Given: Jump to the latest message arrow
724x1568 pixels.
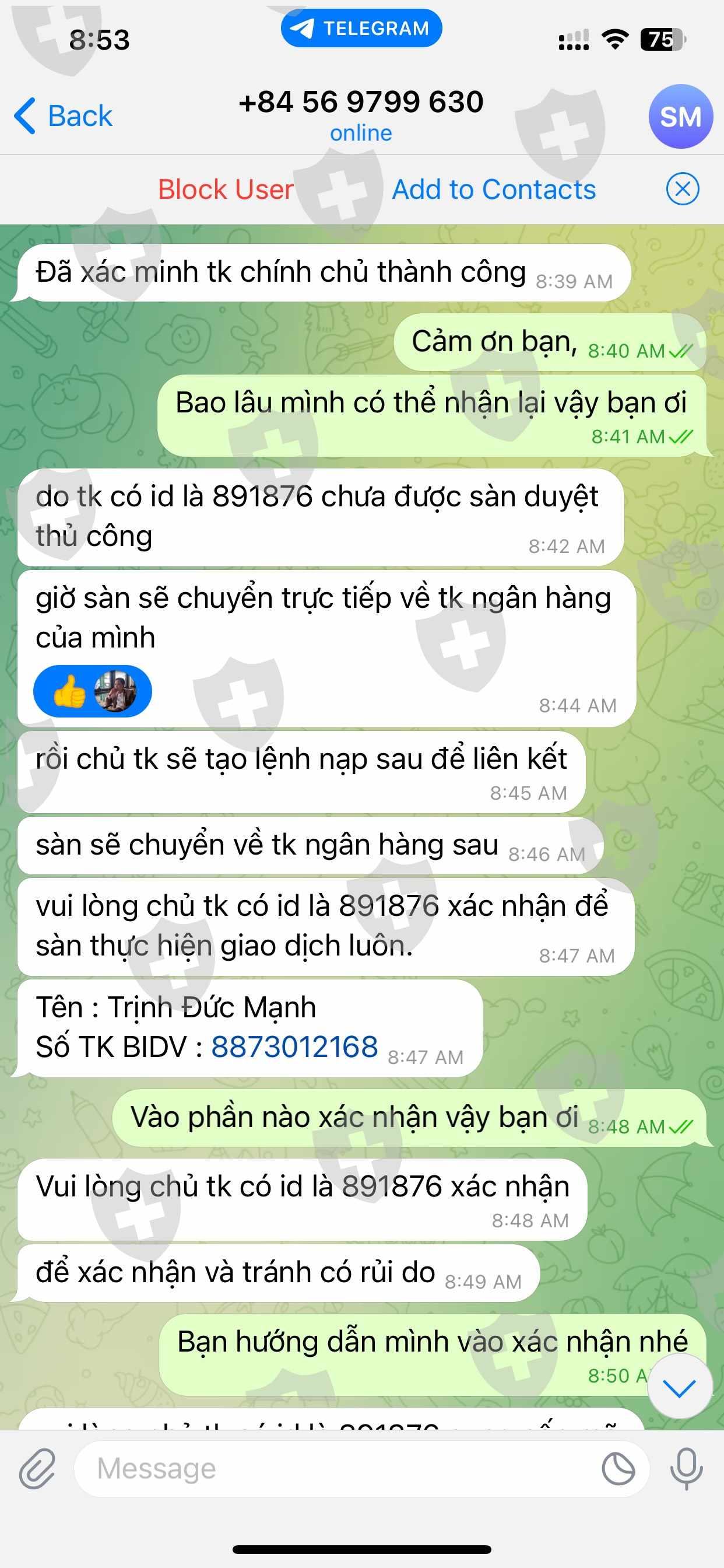Looking at the screenshot, I should pyautogui.click(x=679, y=1387).
